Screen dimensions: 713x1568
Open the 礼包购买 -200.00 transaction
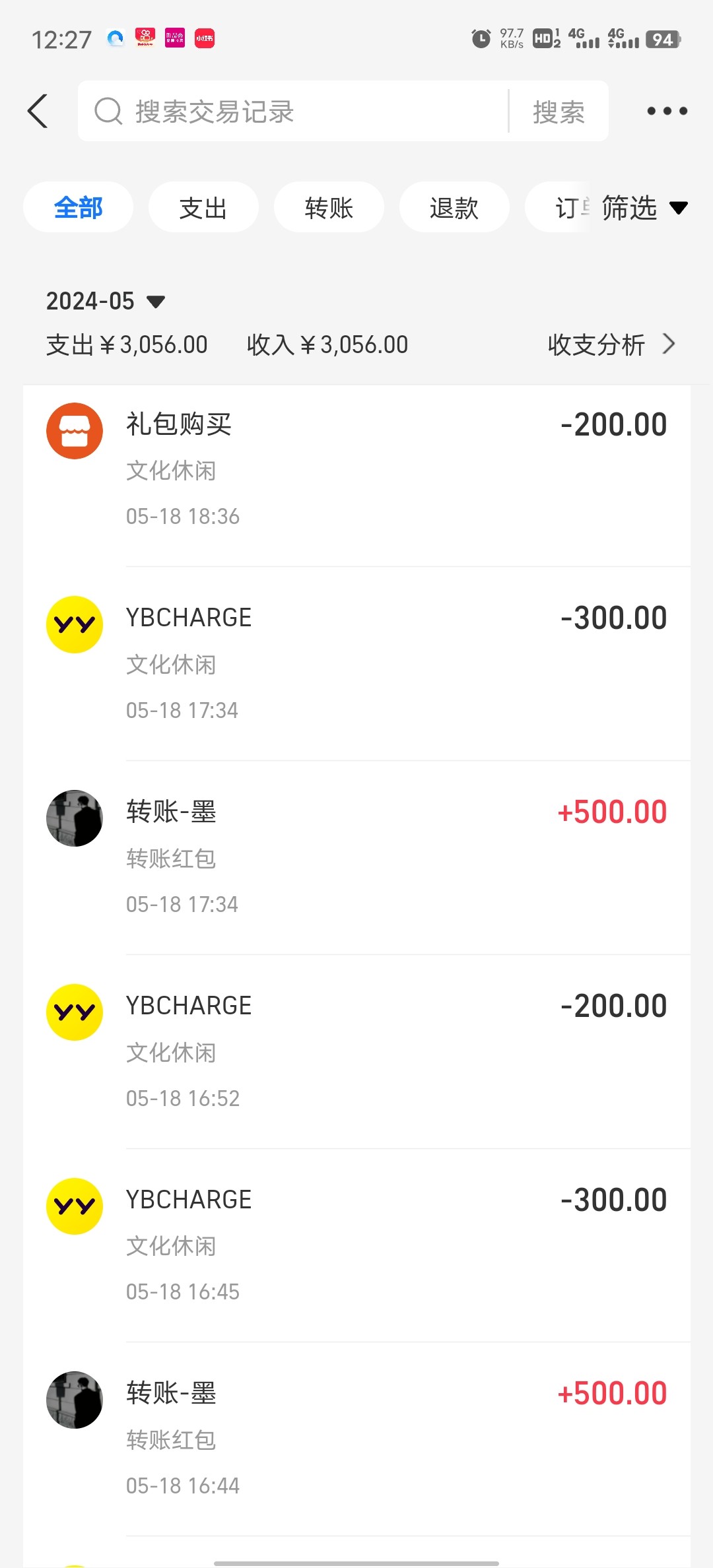click(x=356, y=470)
